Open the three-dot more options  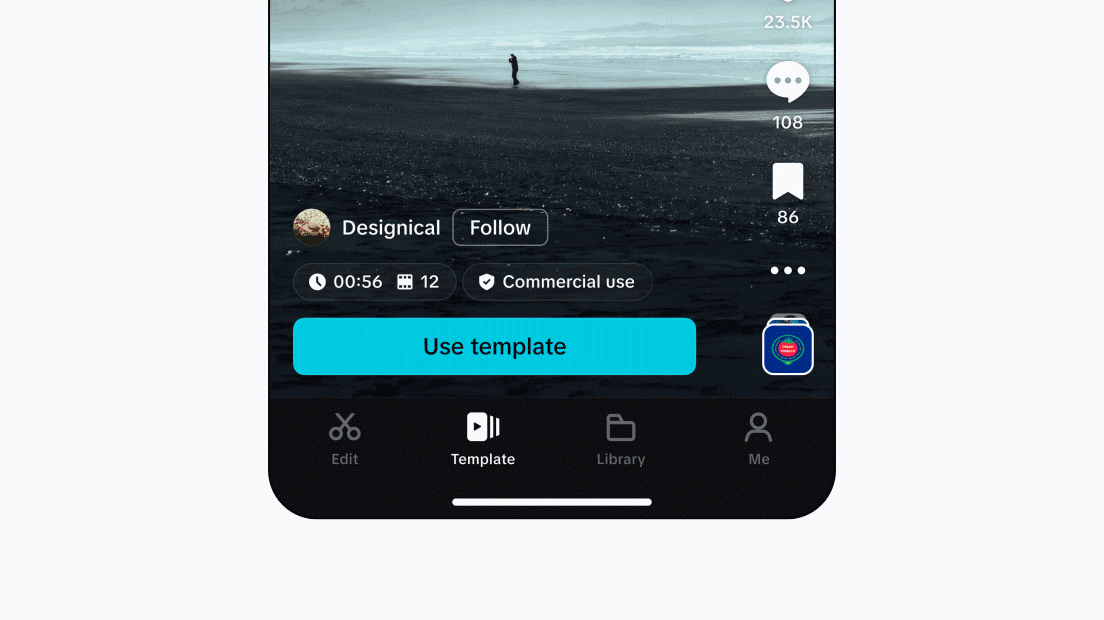click(787, 270)
